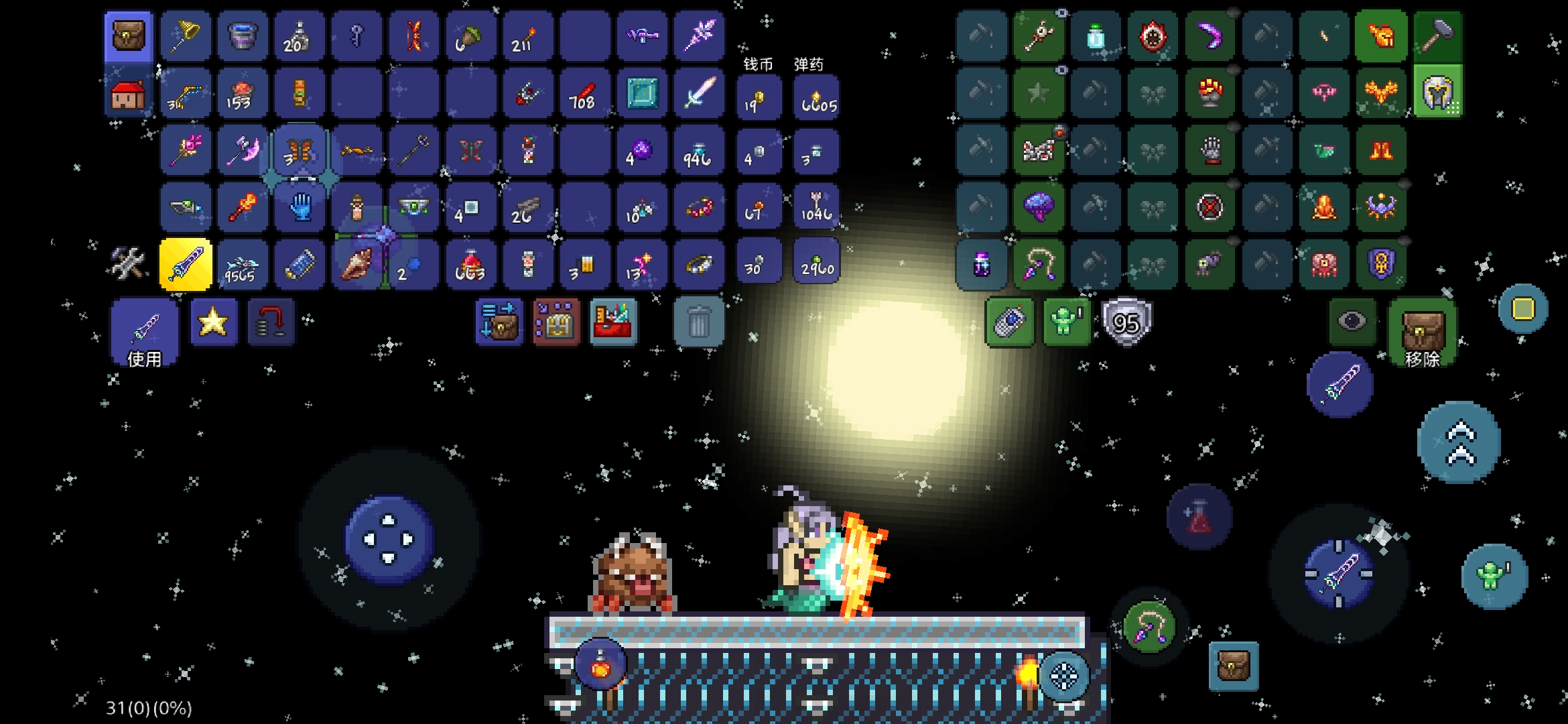Toggle the favorite star button
1568x724 pixels.
[x=213, y=323]
